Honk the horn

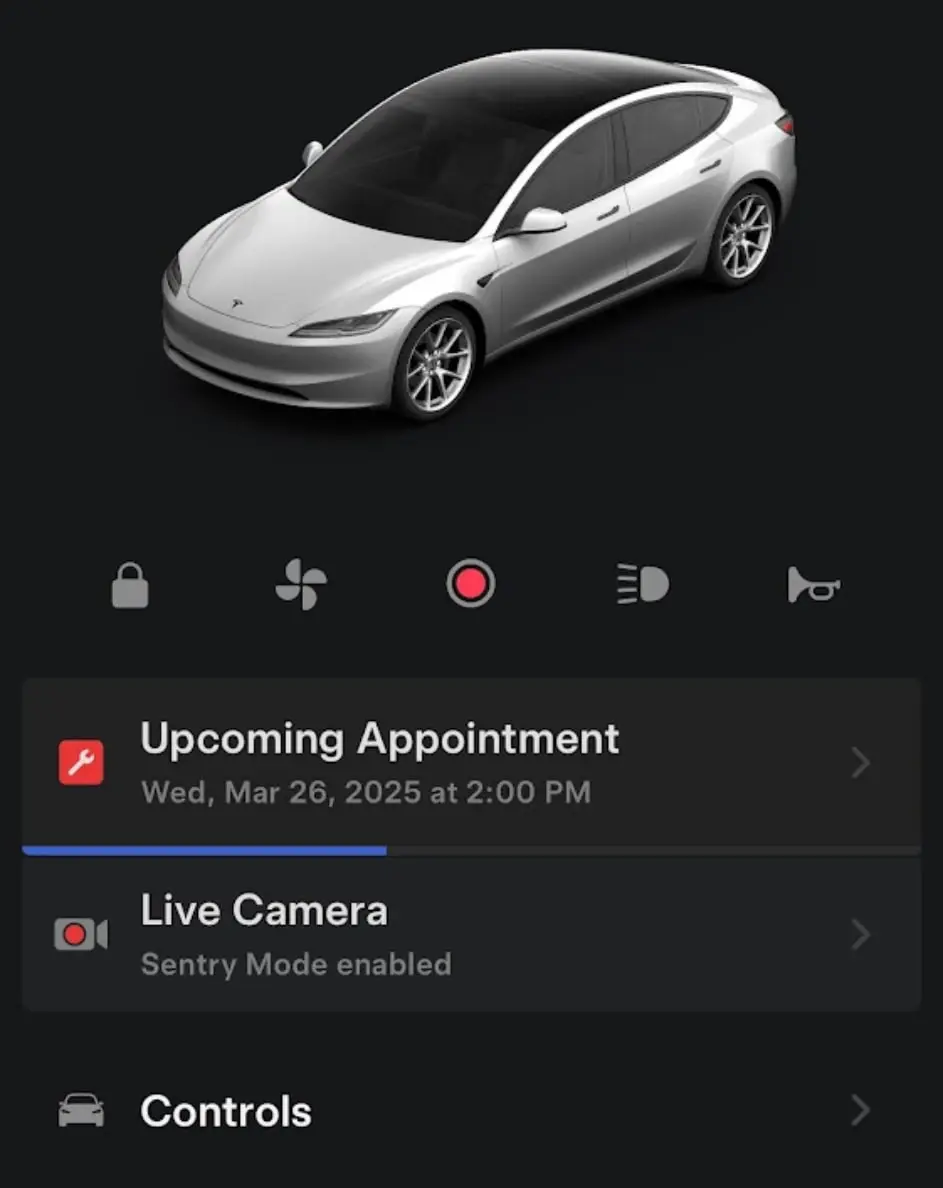(x=813, y=584)
